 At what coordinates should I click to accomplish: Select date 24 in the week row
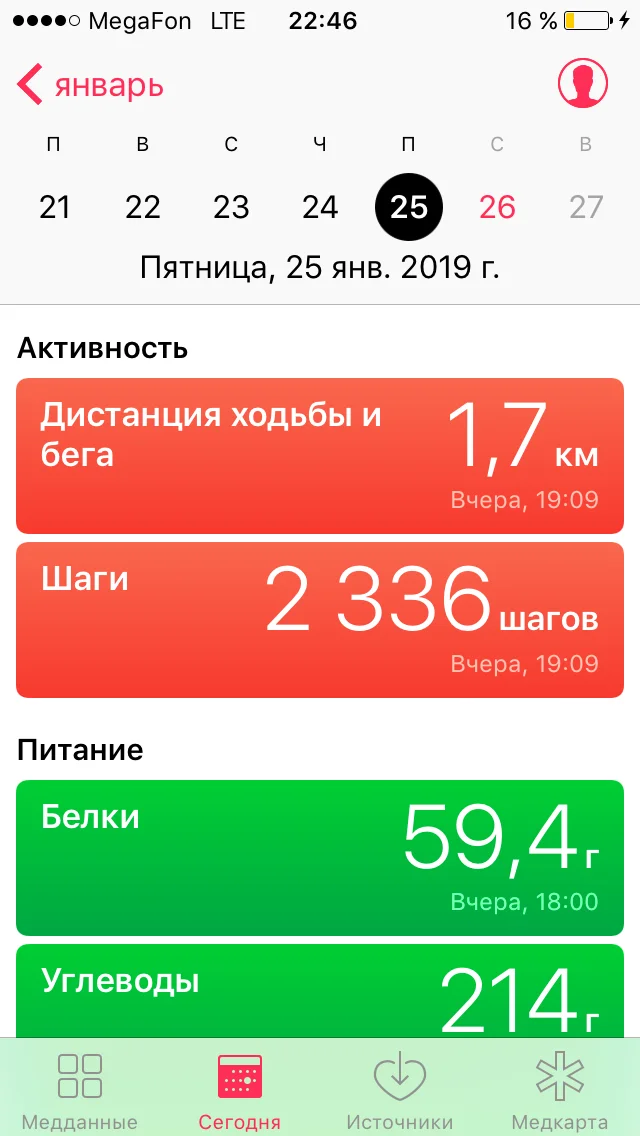click(320, 207)
